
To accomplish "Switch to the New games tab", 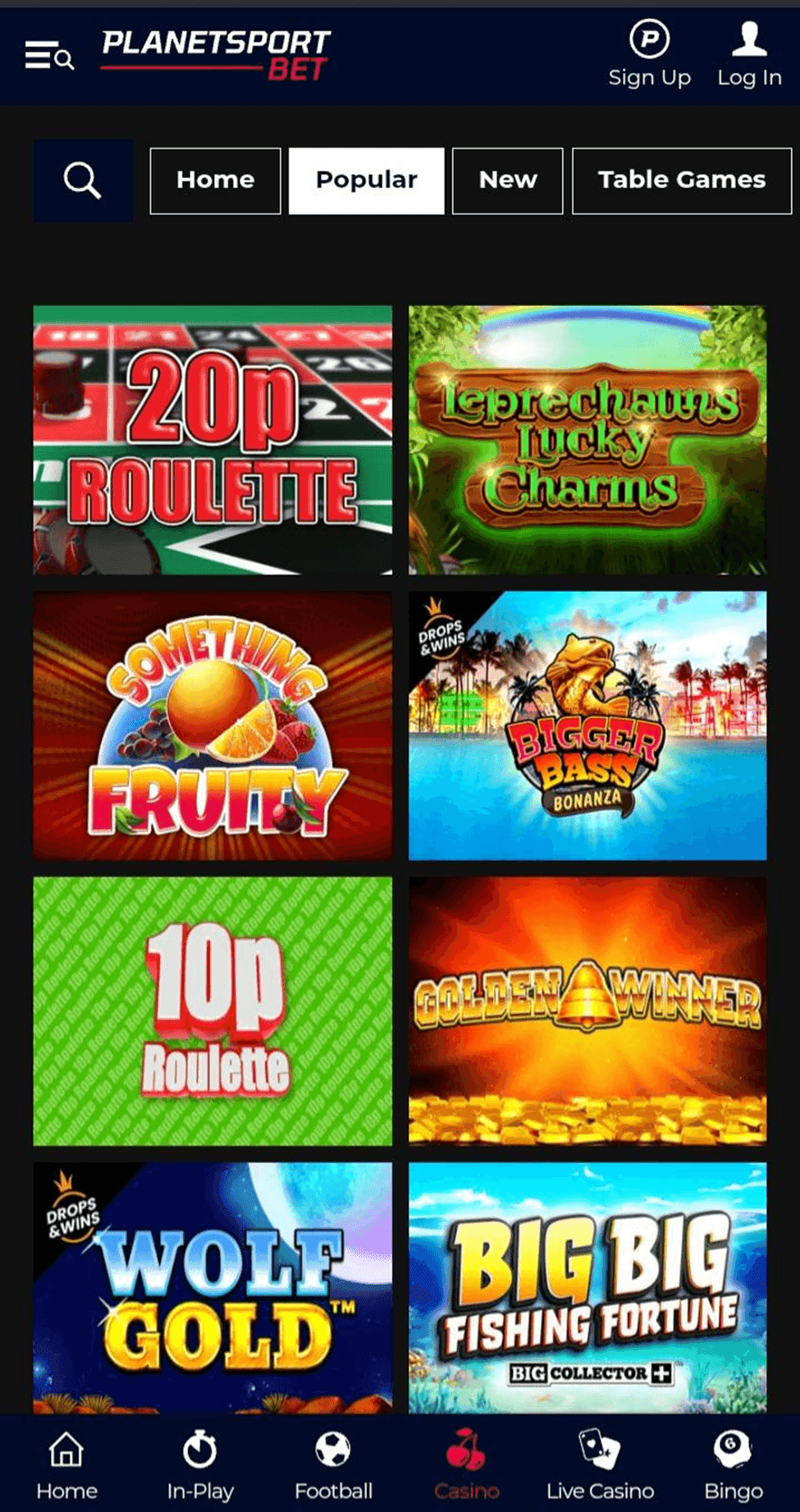I will [507, 181].
